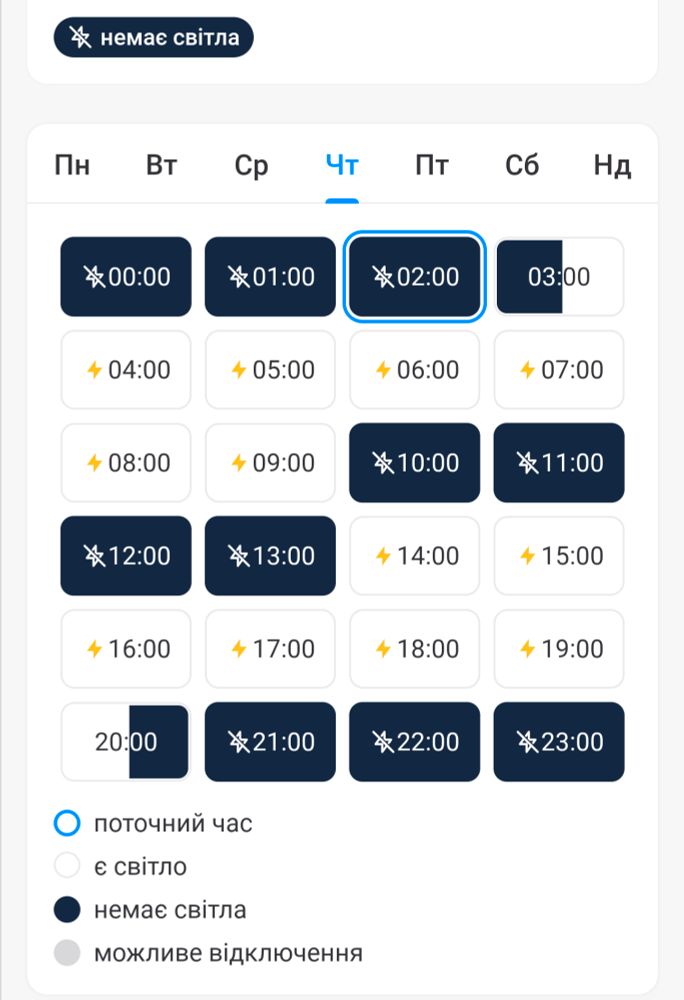
Task: Select the 13:00 hour slot
Action: pyautogui.click(x=270, y=556)
